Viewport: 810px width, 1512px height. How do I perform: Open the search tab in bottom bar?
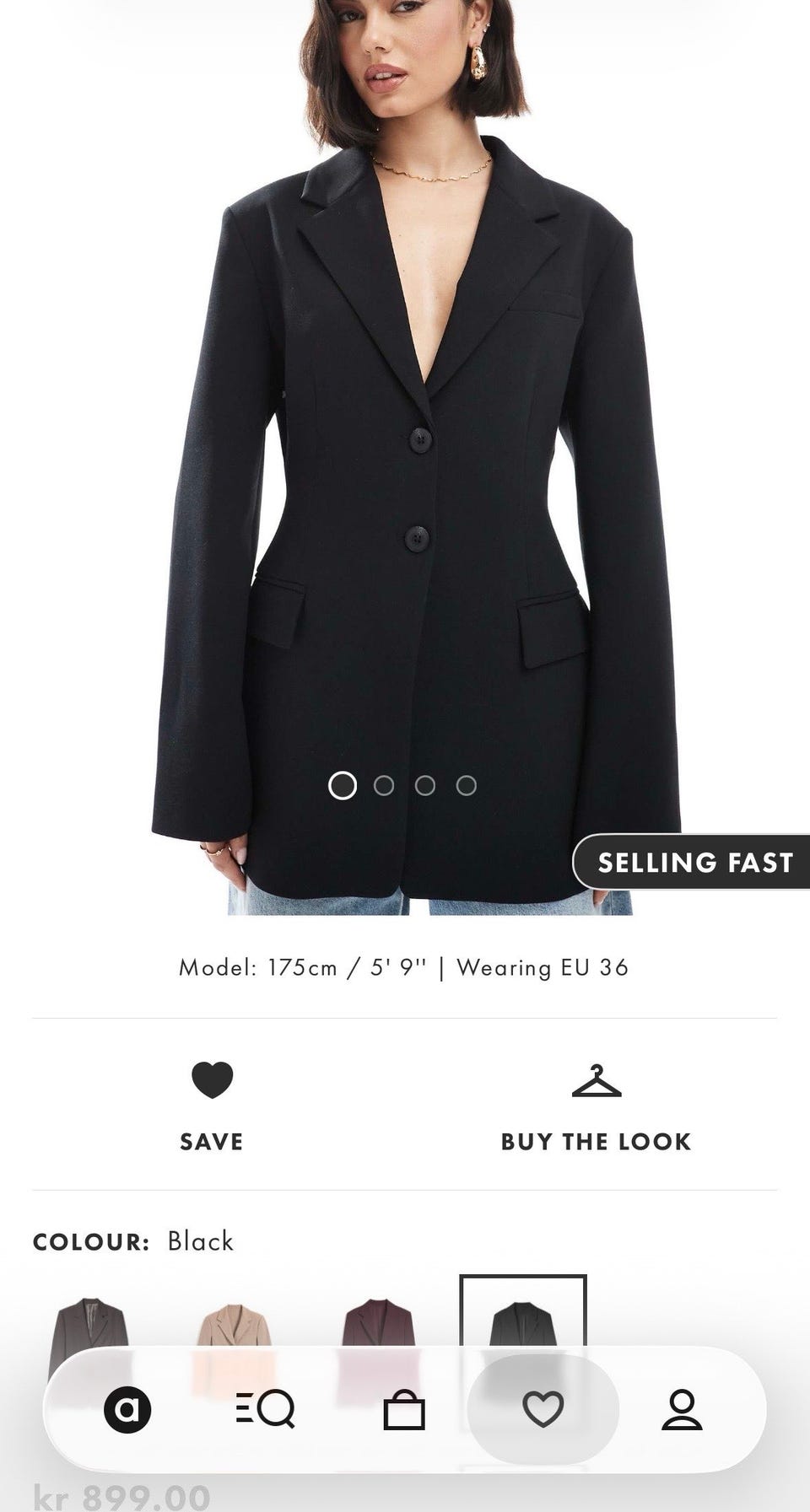pos(265,1409)
